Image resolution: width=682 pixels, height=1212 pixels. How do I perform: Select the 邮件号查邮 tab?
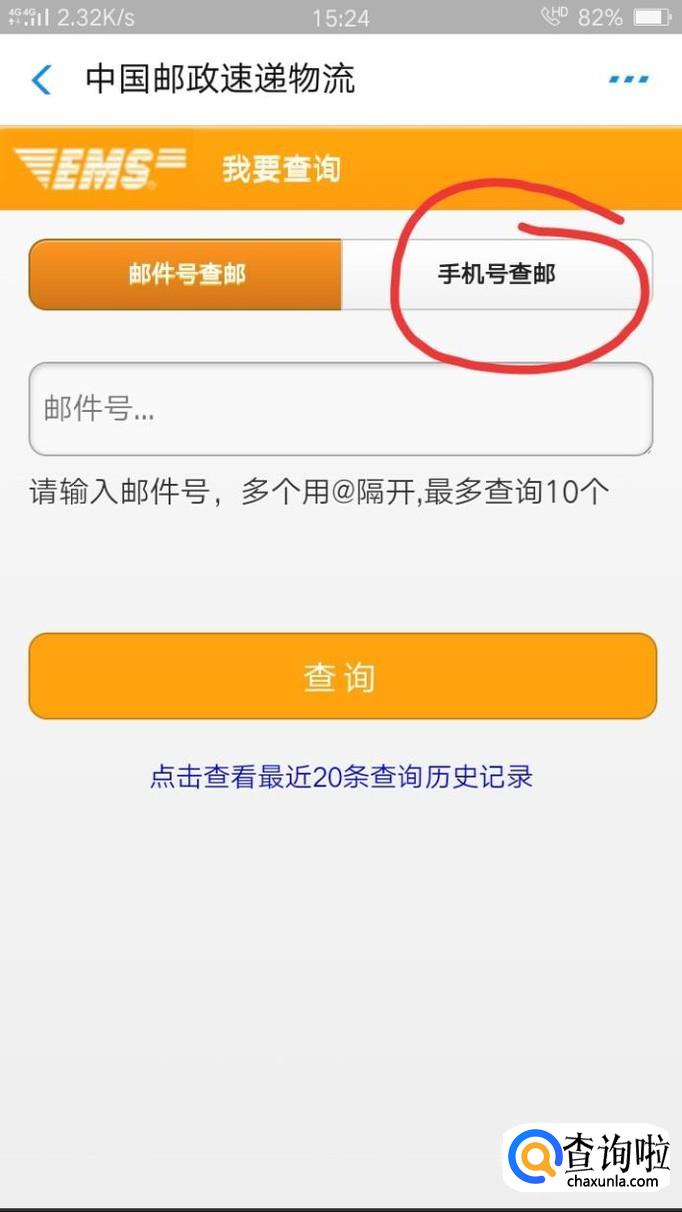pyautogui.click(x=186, y=274)
